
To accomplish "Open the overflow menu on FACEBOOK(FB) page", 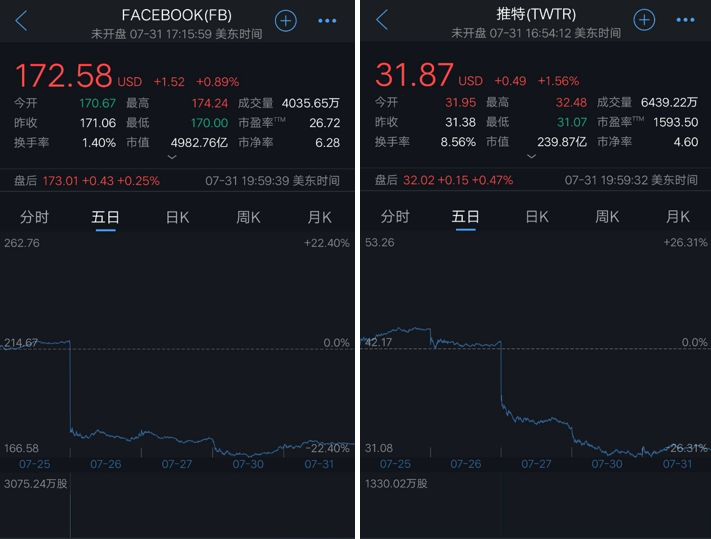I will click(x=327, y=21).
